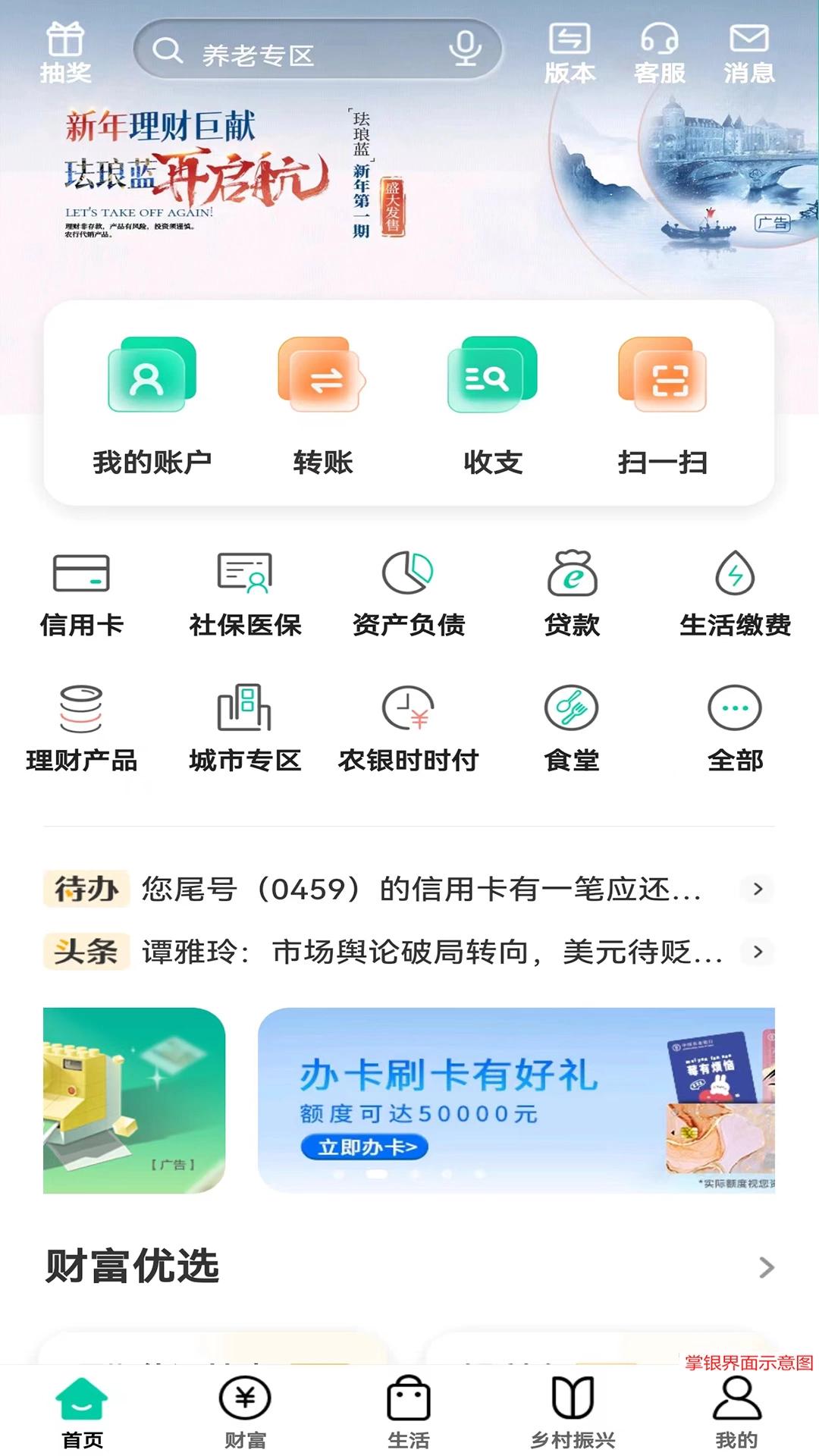The image size is (819, 1456).
Task: Activate voice search microphone
Action: (465, 49)
